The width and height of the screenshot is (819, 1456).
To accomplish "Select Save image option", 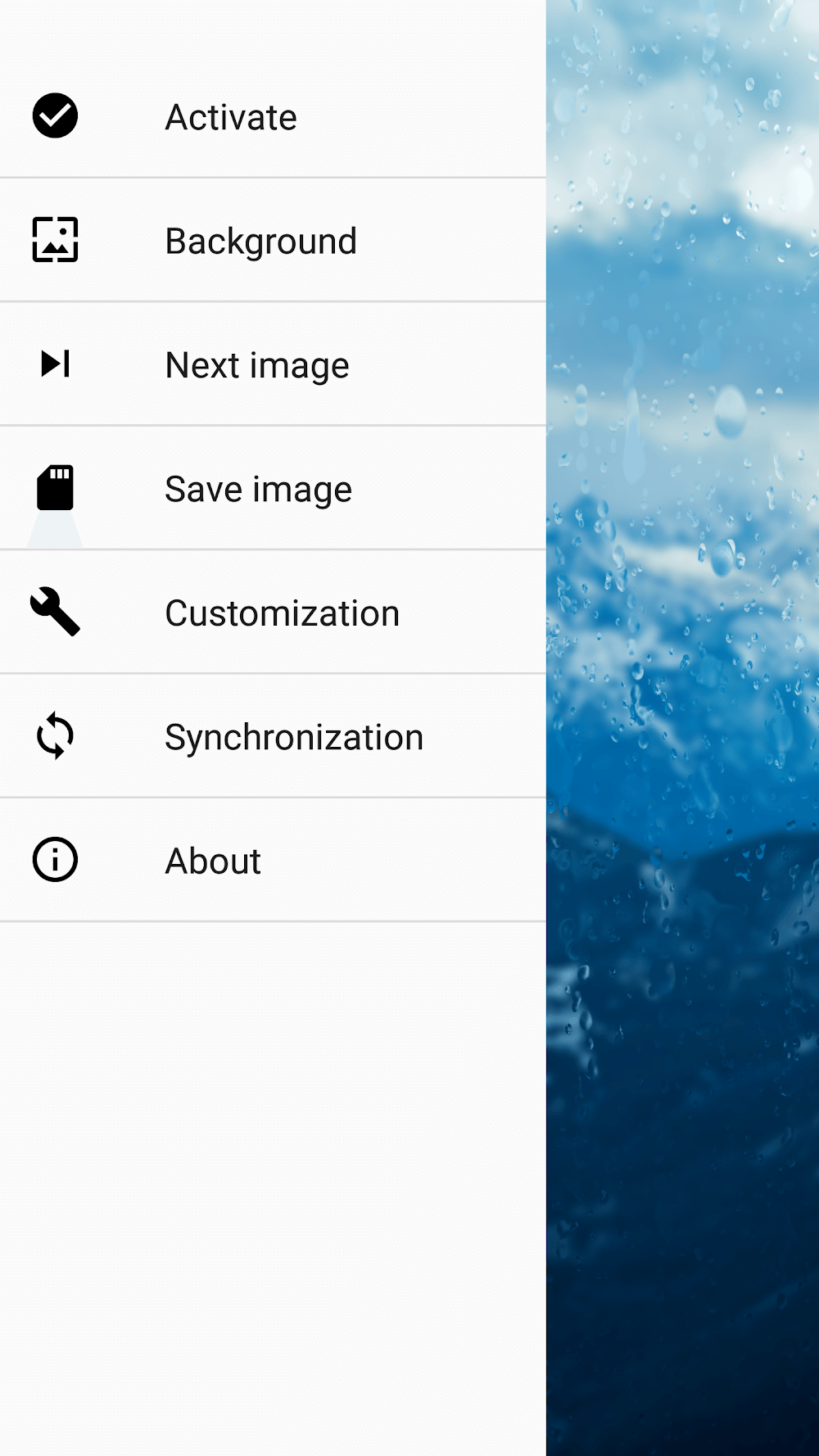I will click(258, 490).
